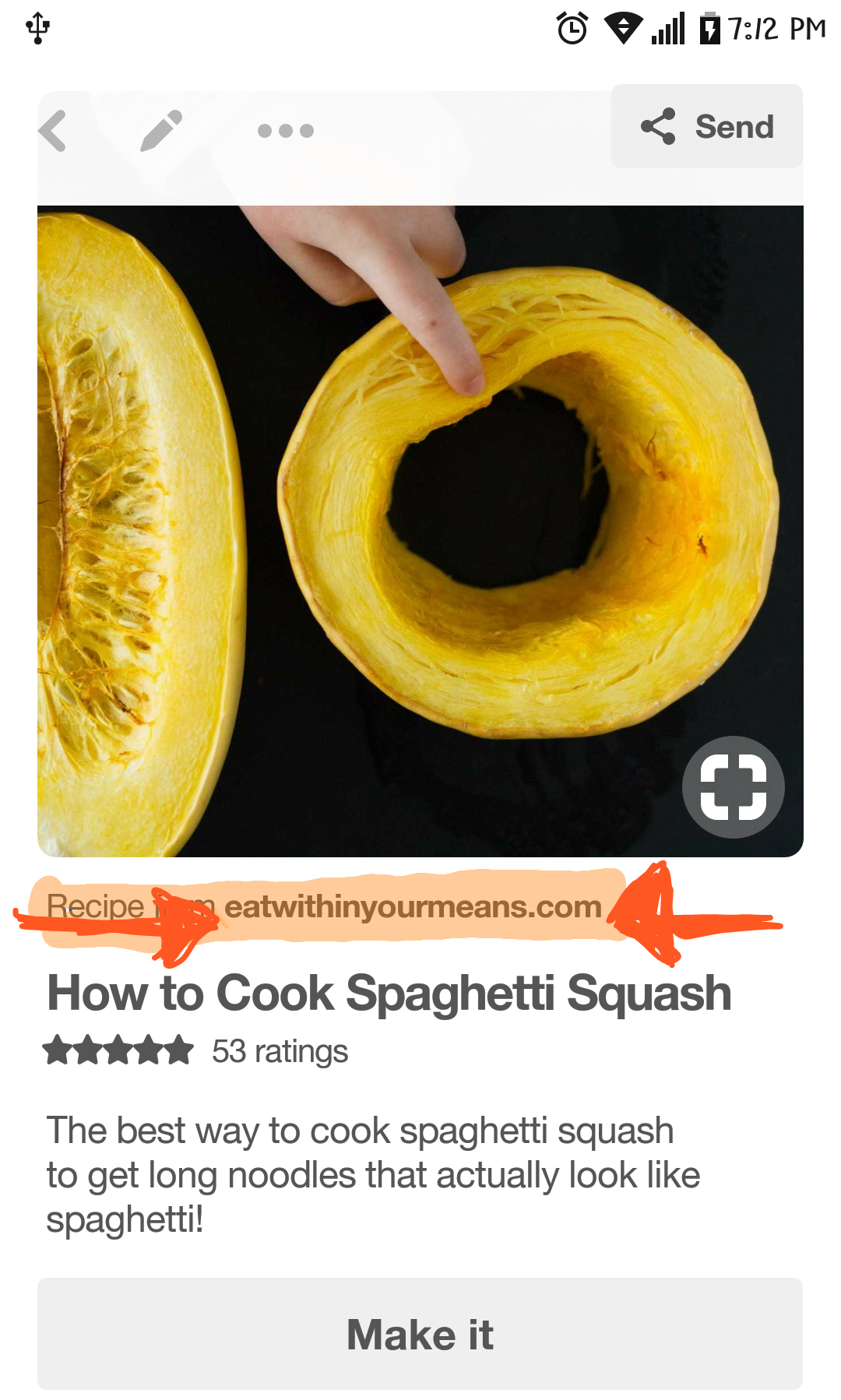The image size is (841, 1400).
Task: Open the three-dot overflow menu
Action: (x=286, y=131)
